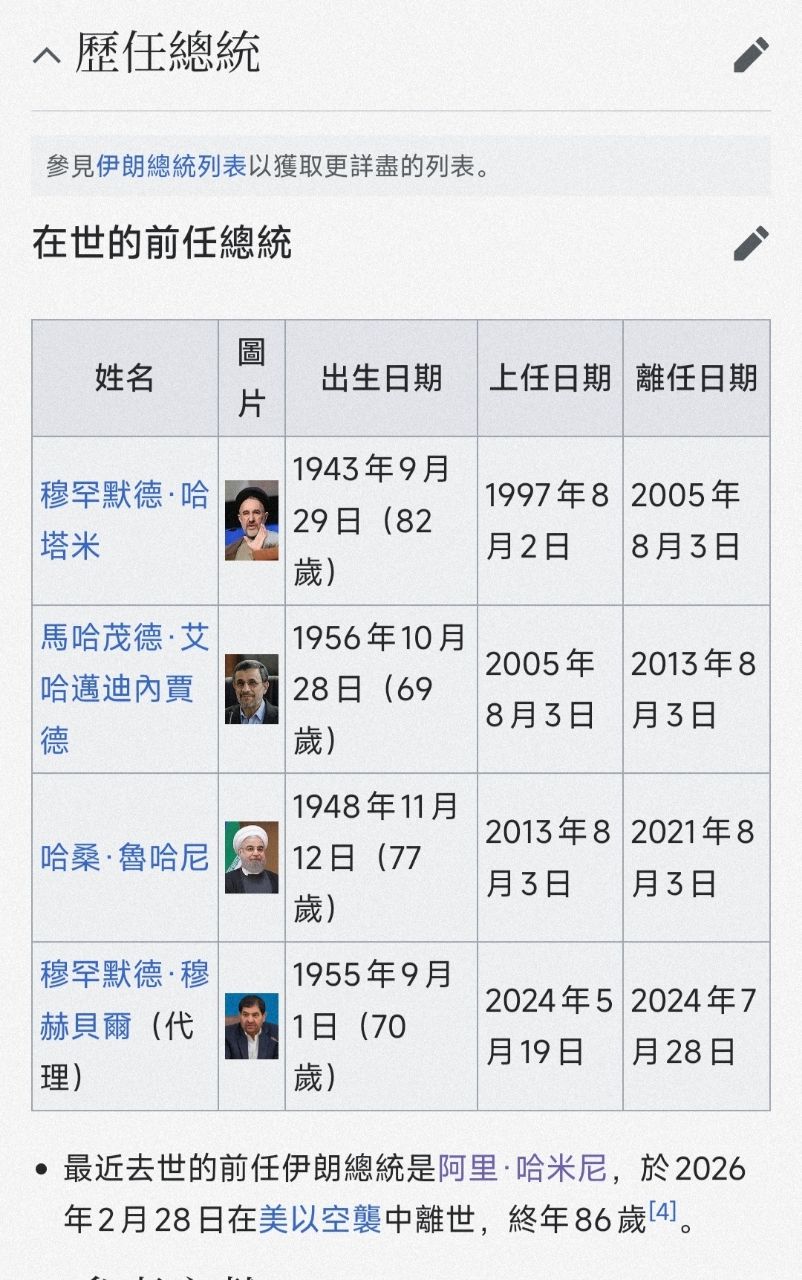This screenshot has width=802, height=1280.
Task: View the photo of 穆罕默德·哈塔米
Action: pos(251,520)
